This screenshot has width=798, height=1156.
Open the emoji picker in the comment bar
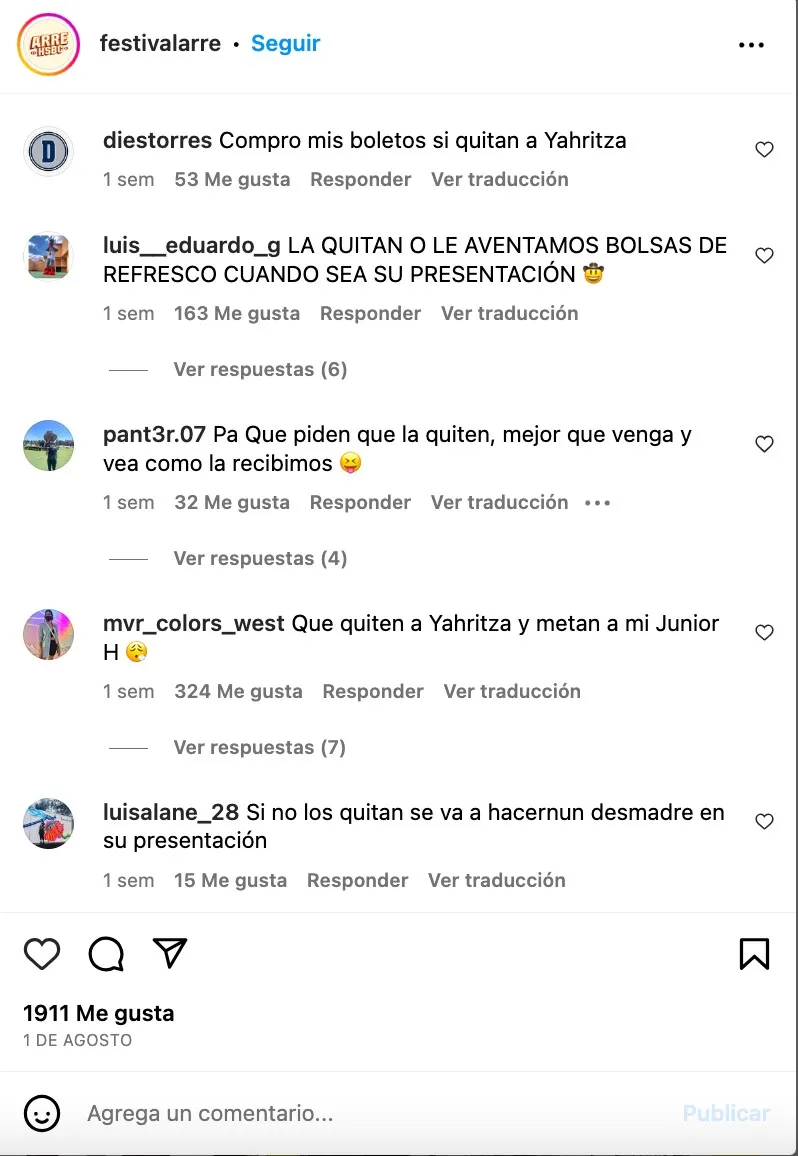pos(41,1113)
